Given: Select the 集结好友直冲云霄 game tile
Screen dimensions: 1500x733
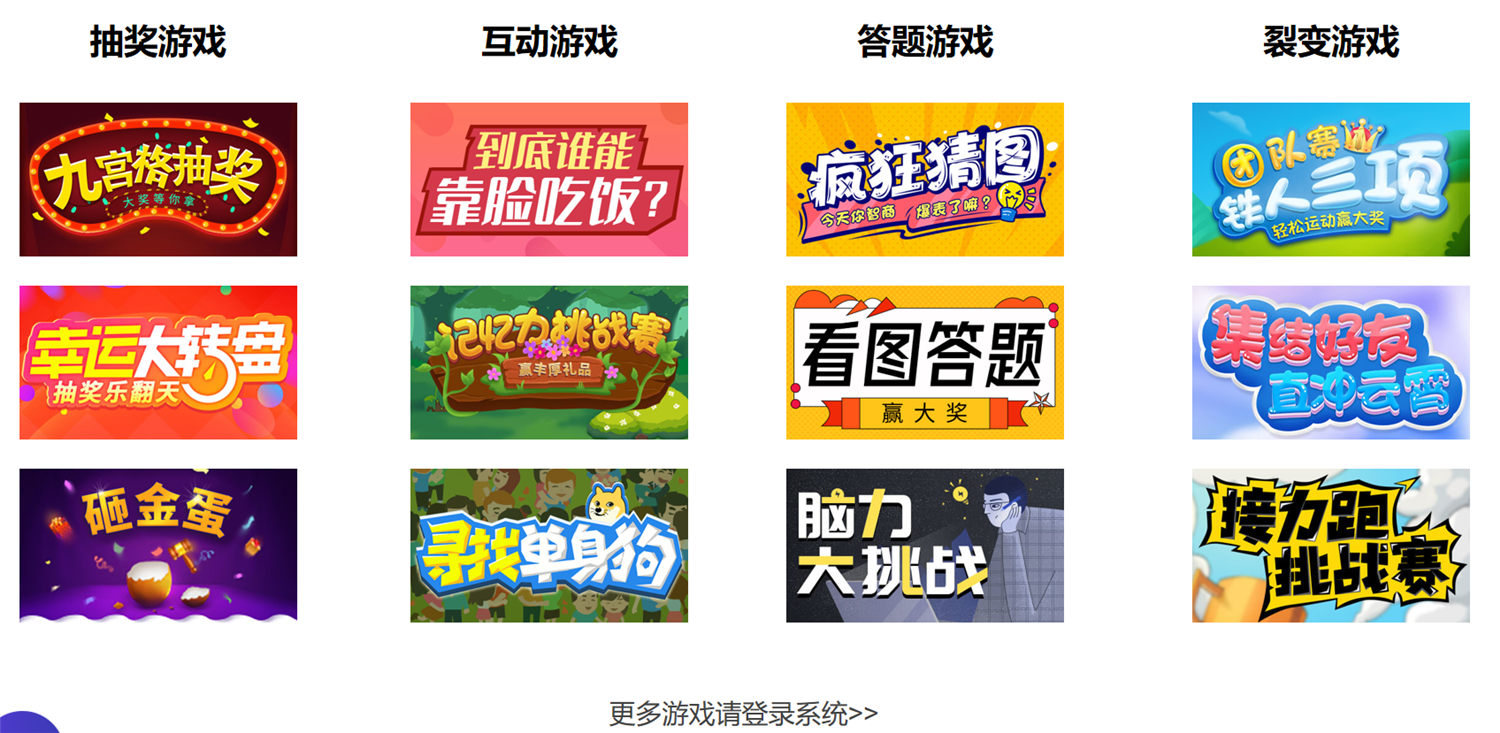Looking at the screenshot, I should pos(1330,362).
